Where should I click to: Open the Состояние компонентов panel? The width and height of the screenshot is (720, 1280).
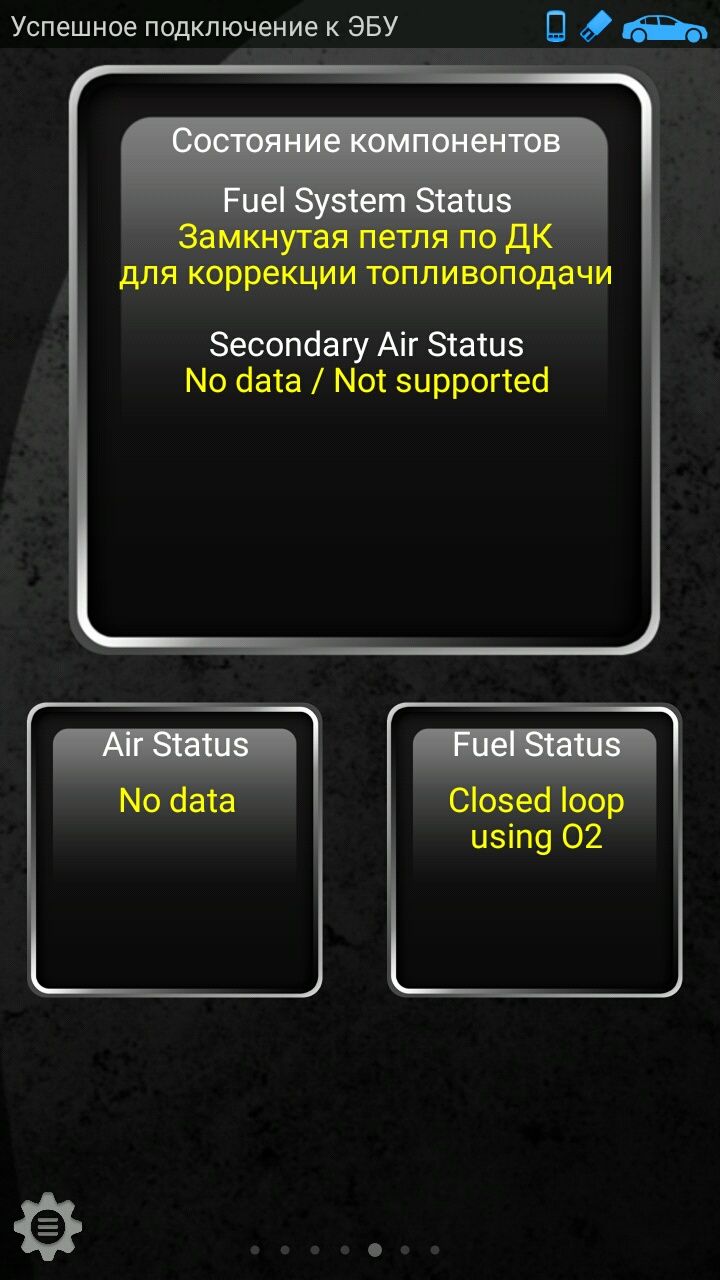pyautogui.click(x=364, y=360)
